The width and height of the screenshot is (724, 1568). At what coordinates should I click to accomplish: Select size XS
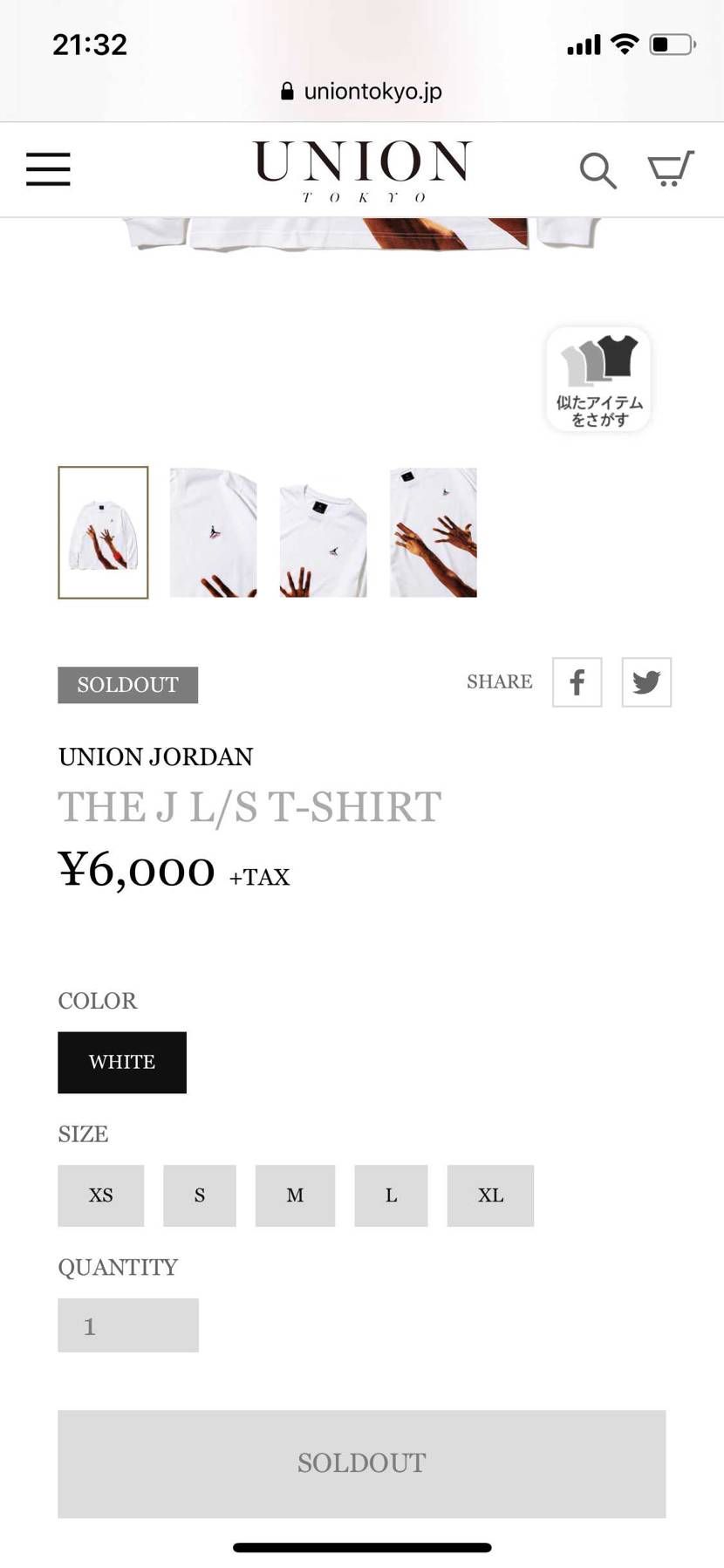[101, 1195]
